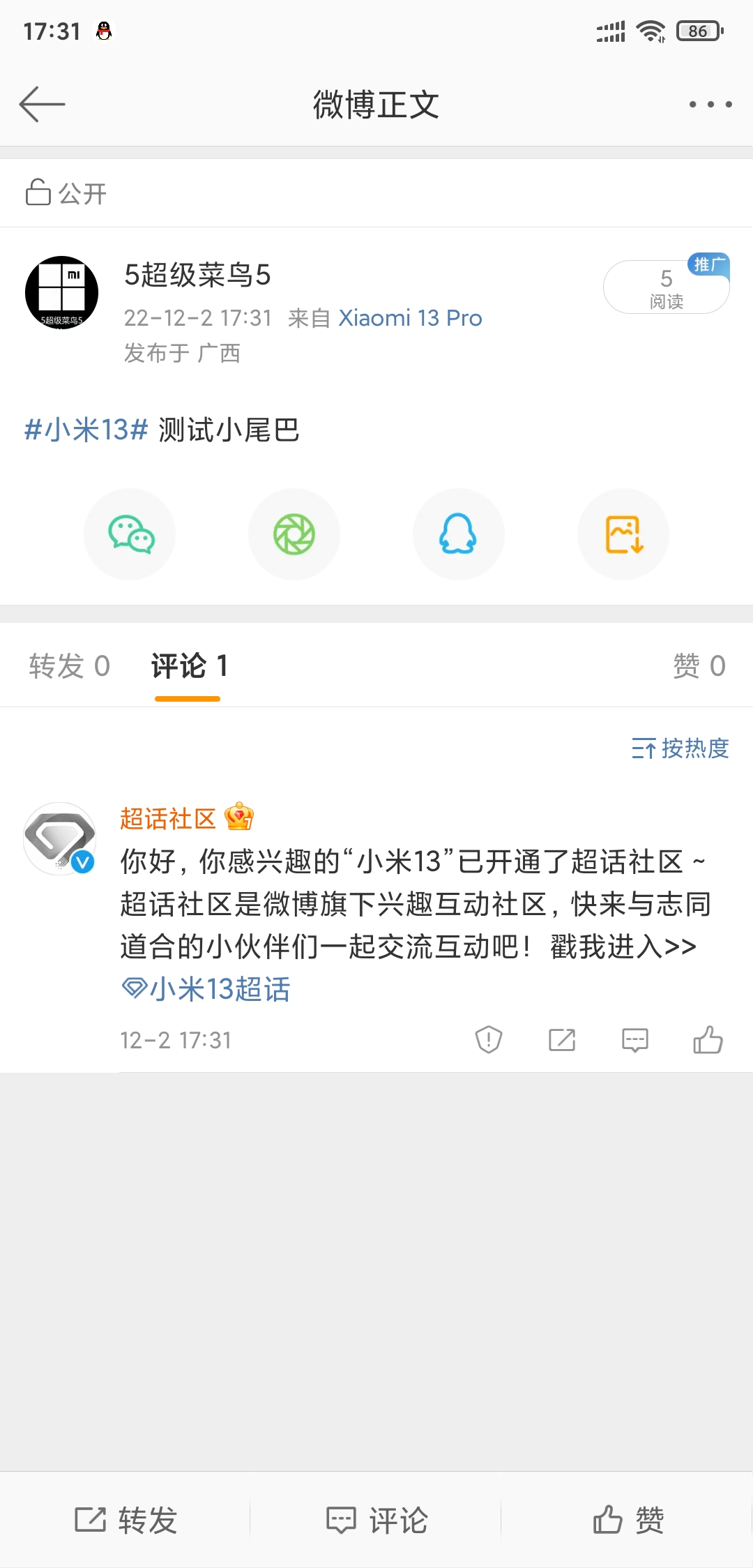Open the profile avatar of 5超级菜鸟5

pos(61,292)
